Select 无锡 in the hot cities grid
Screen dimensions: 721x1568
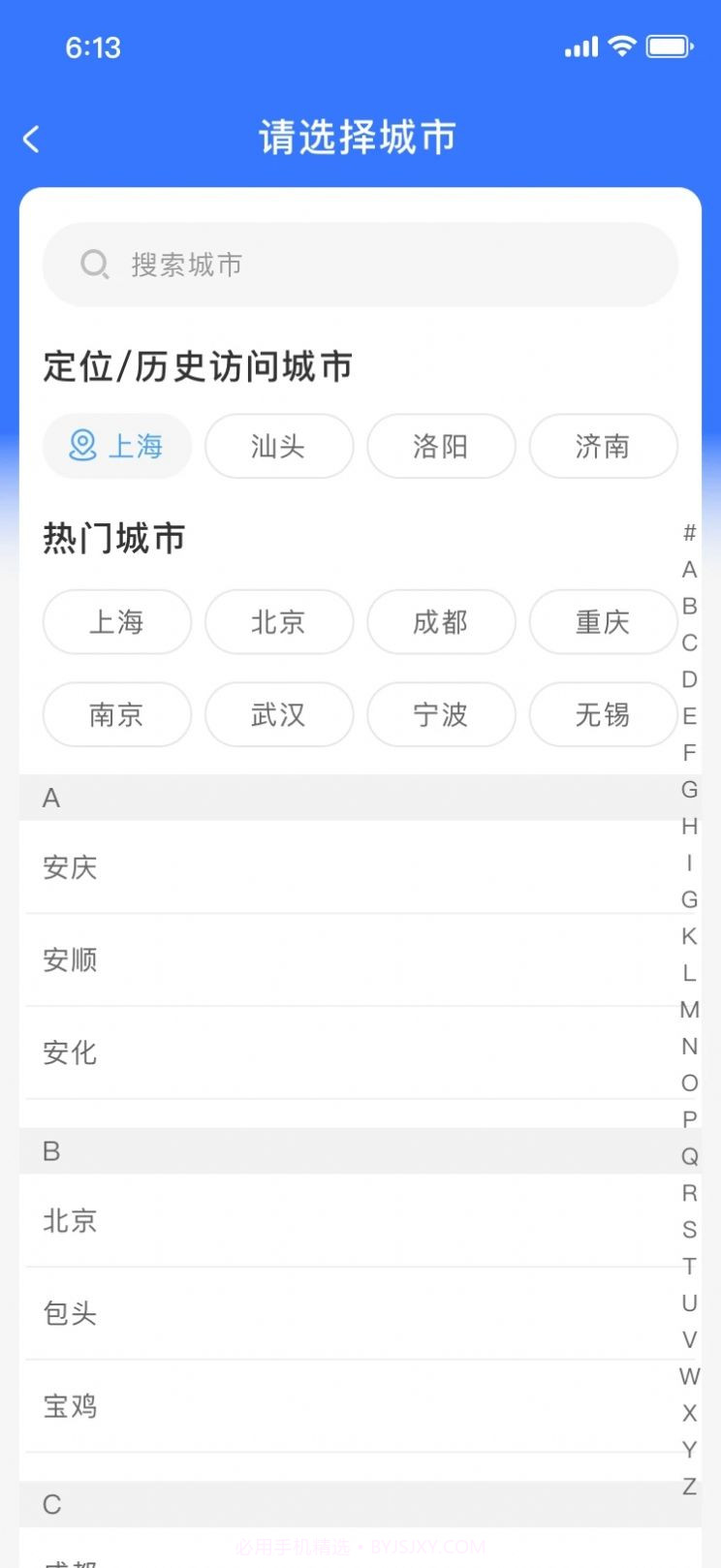click(x=603, y=714)
